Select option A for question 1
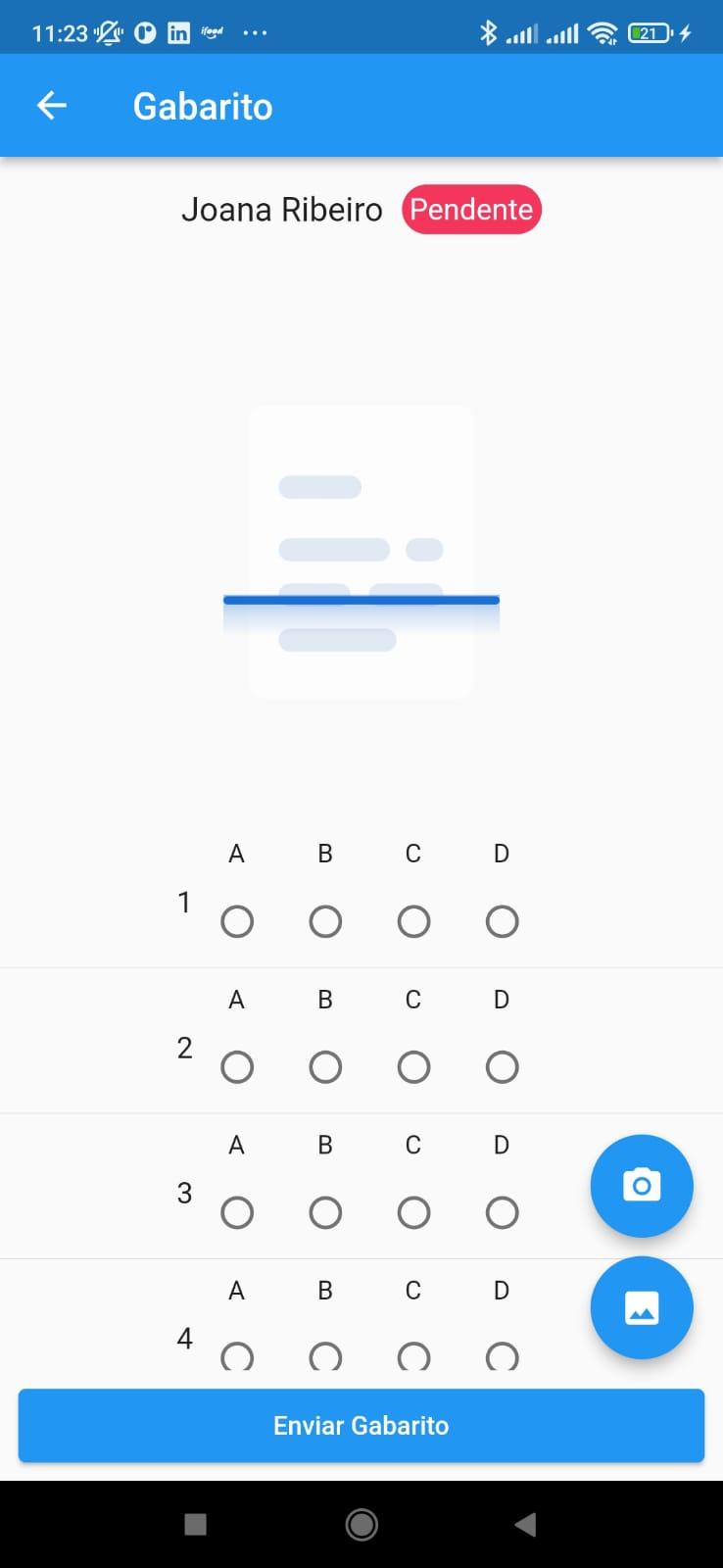 237,921
